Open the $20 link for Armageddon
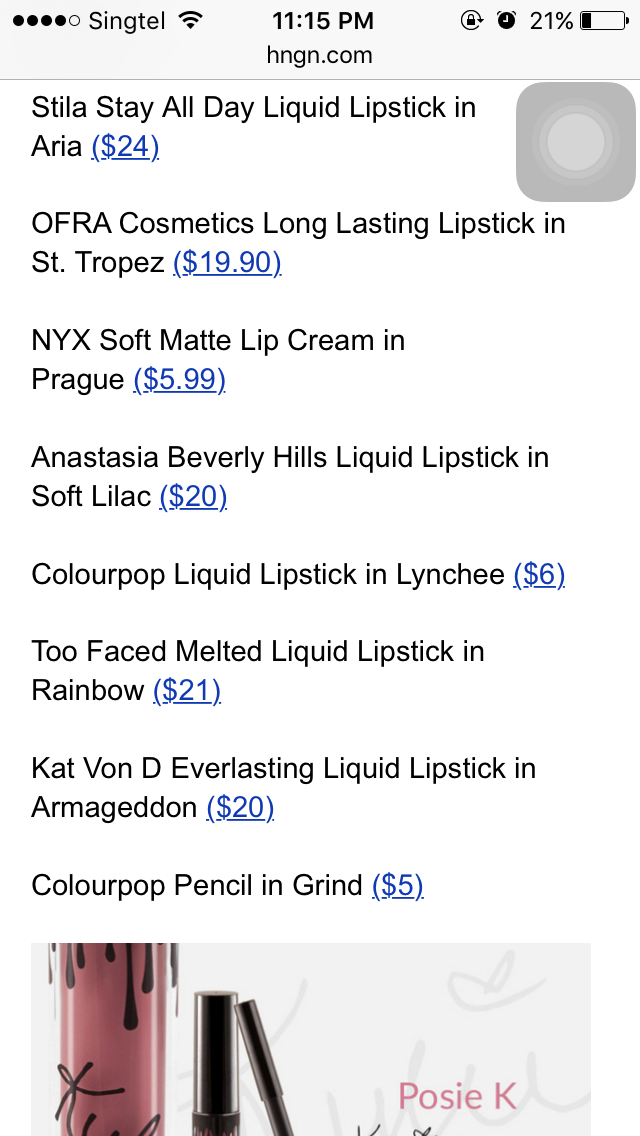This screenshot has width=640, height=1136. point(240,808)
